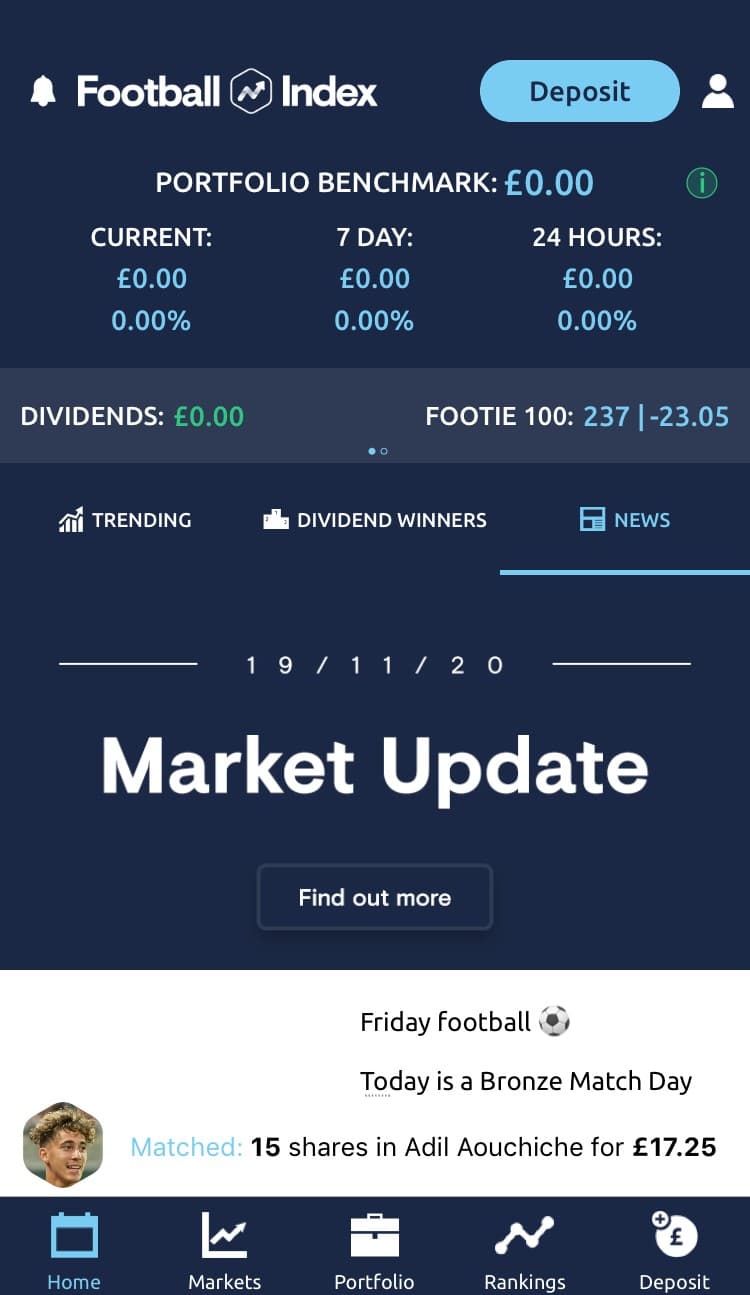
Task: Switch to the Trending tab
Action: pos(125,520)
